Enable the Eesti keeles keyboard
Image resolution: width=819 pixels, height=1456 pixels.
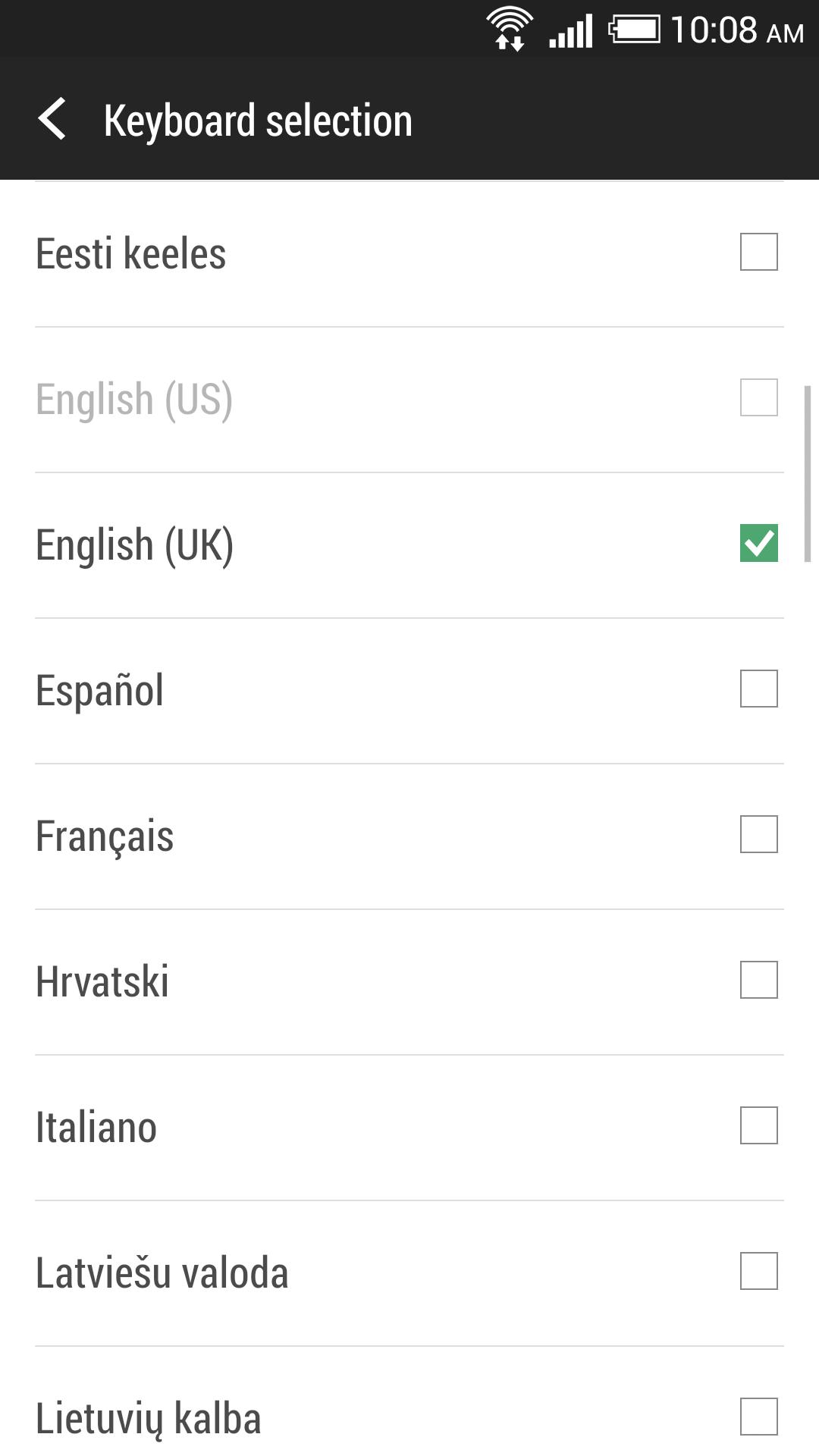point(758,253)
